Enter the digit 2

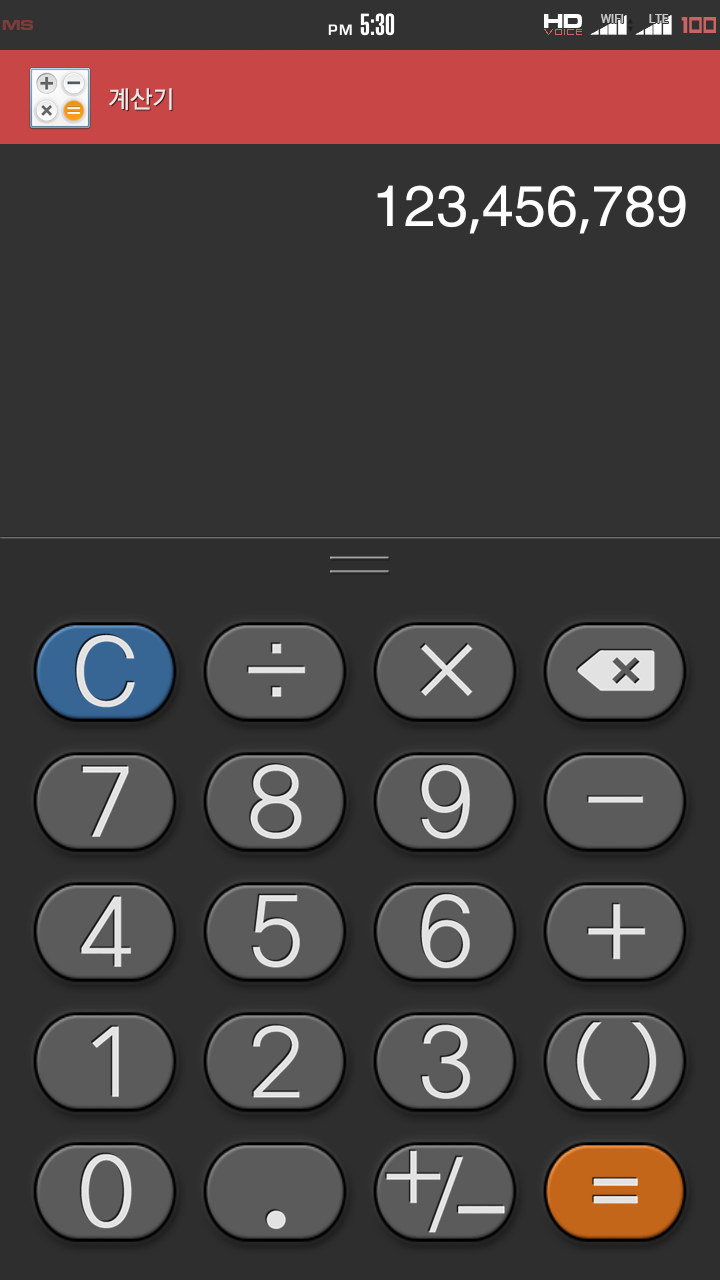click(275, 1061)
